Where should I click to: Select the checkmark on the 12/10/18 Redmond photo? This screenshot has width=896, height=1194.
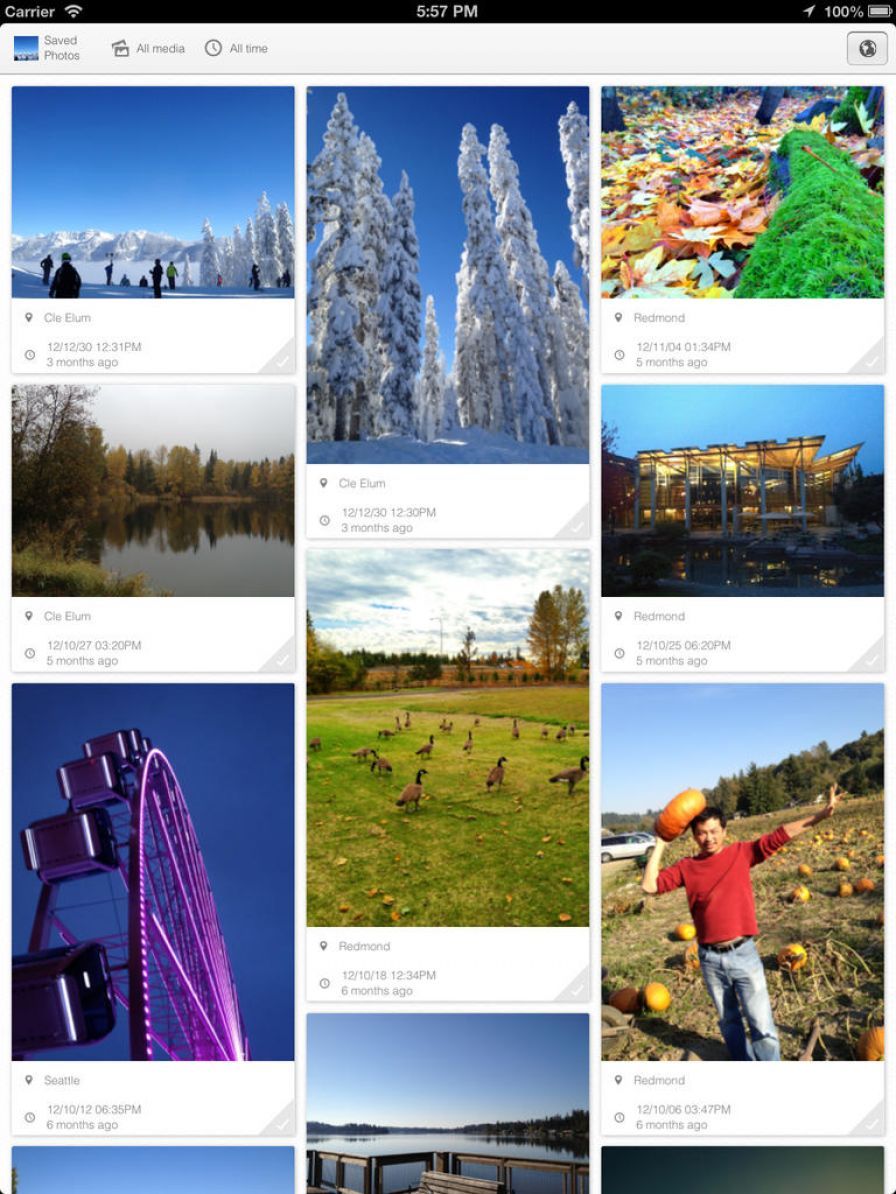coord(577,988)
